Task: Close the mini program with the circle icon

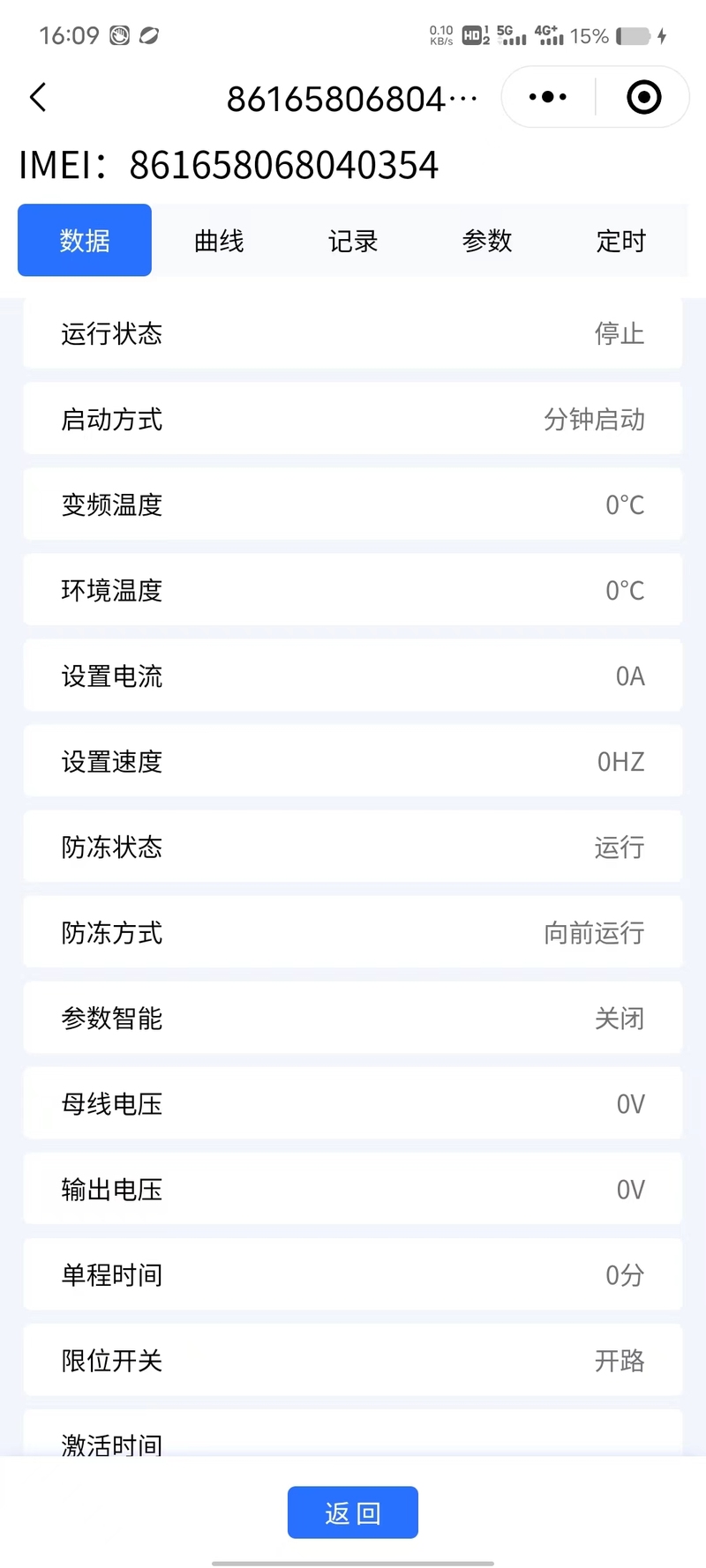Action: point(644,97)
